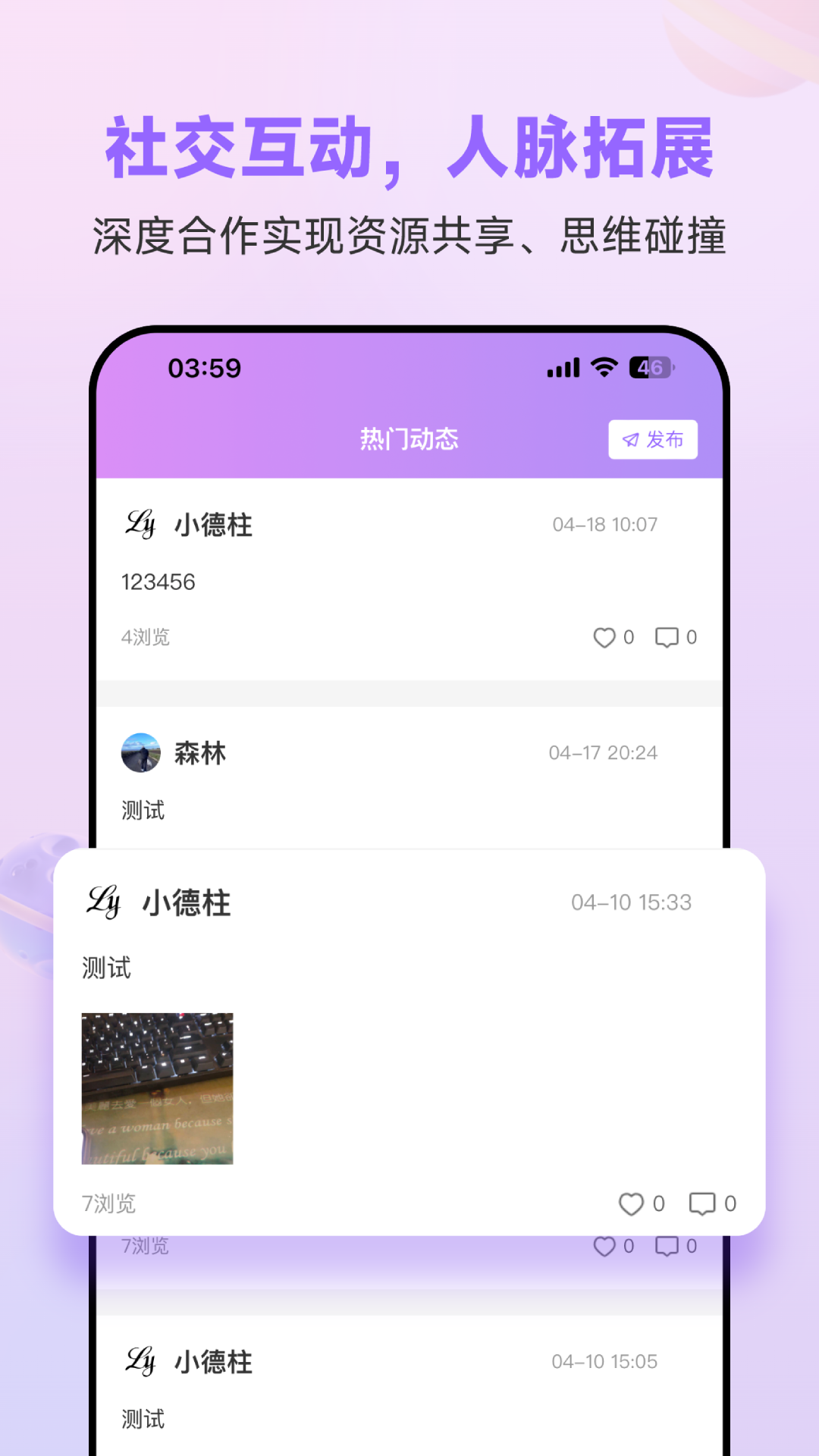Click the comment bubble icon on the 测试 image post
This screenshot has height=1456, width=819.
pos(701,1203)
